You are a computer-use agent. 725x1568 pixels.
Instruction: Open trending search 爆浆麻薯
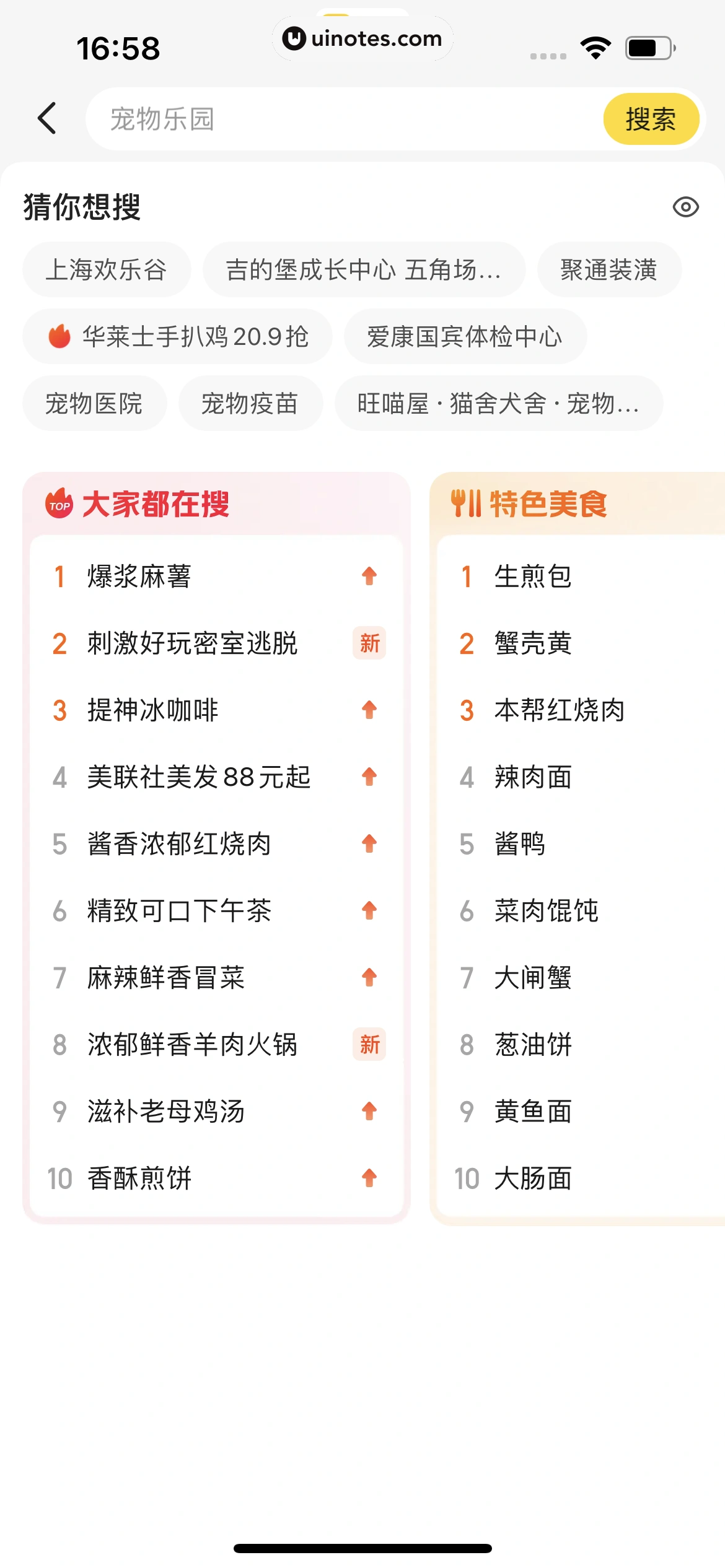139,576
